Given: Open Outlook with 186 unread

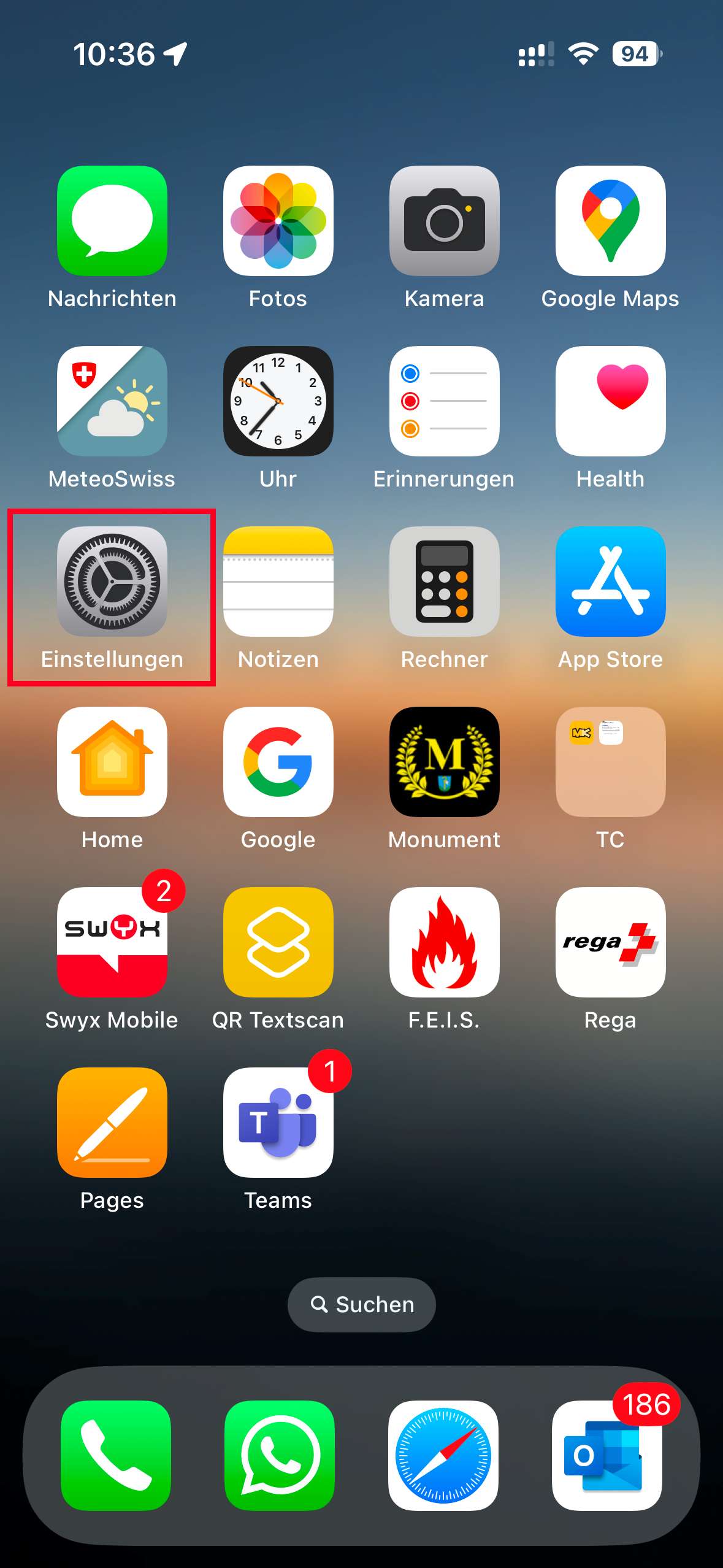Looking at the screenshot, I should (606, 1455).
